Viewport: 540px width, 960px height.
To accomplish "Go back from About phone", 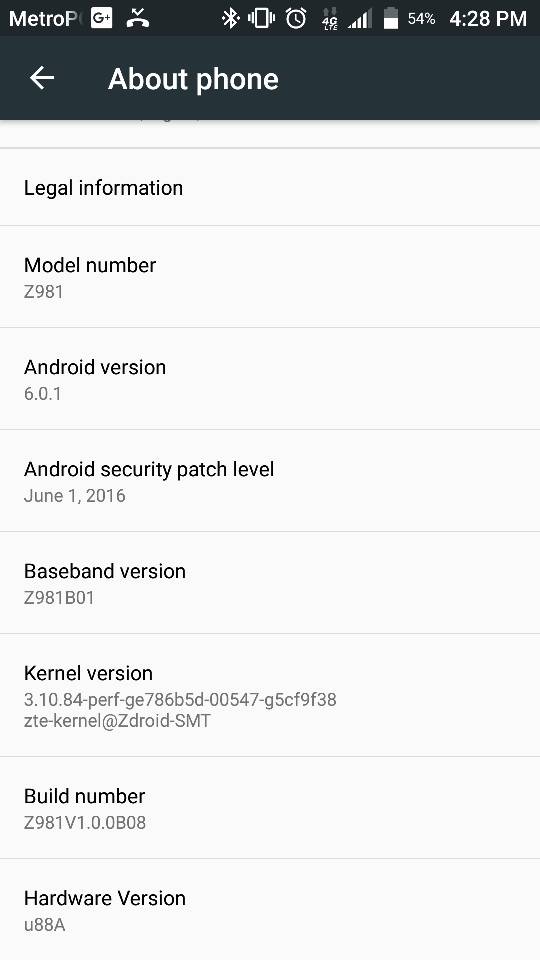I will [x=42, y=78].
